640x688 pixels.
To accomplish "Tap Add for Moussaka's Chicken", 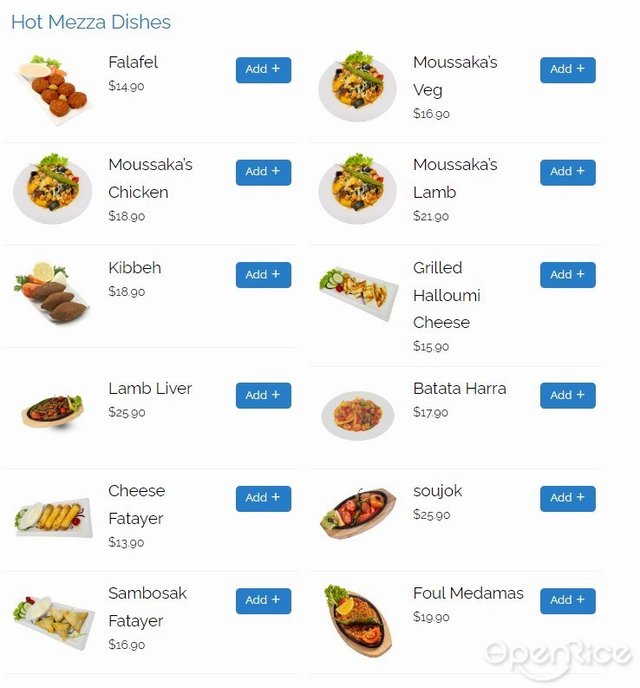I will (x=263, y=172).
